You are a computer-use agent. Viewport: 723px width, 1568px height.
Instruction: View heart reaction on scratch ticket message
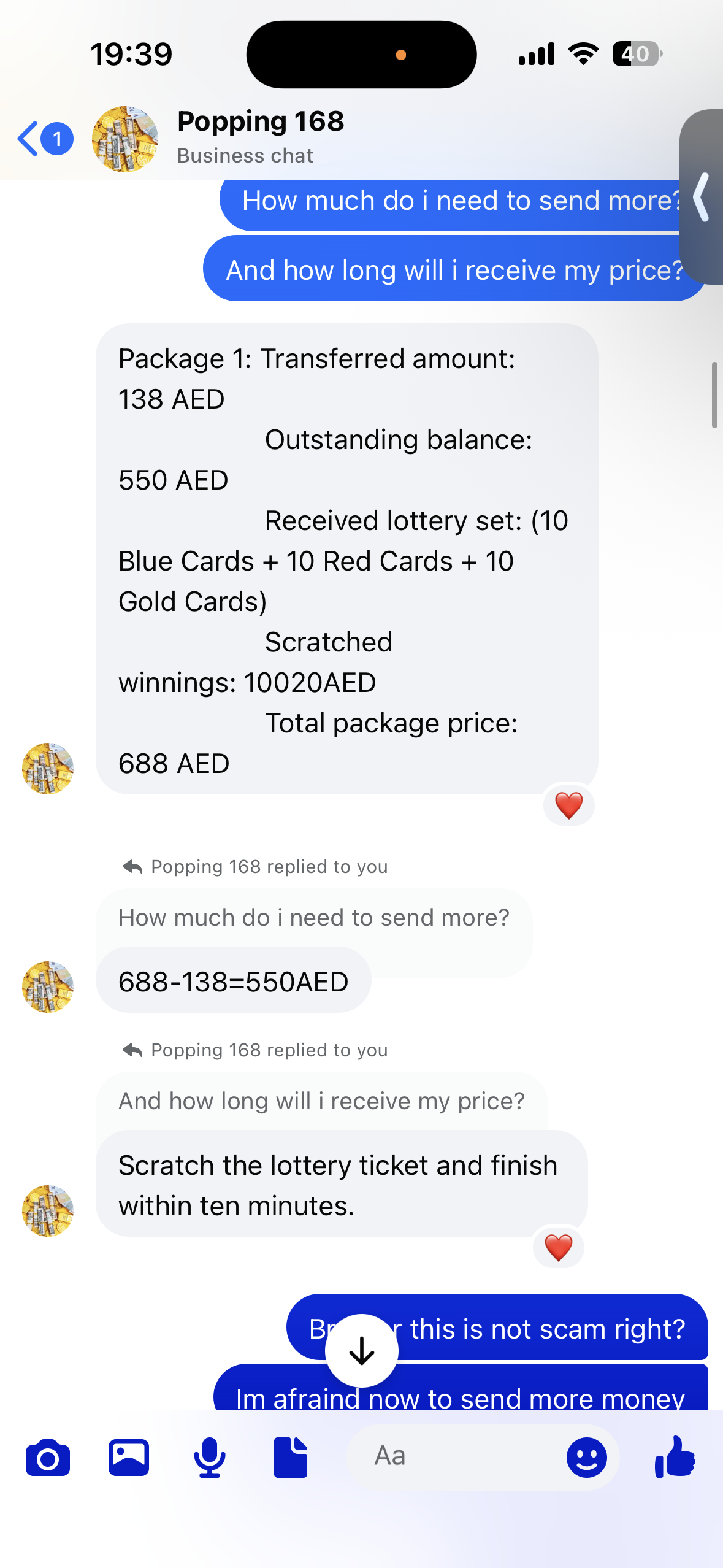(x=558, y=1248)
